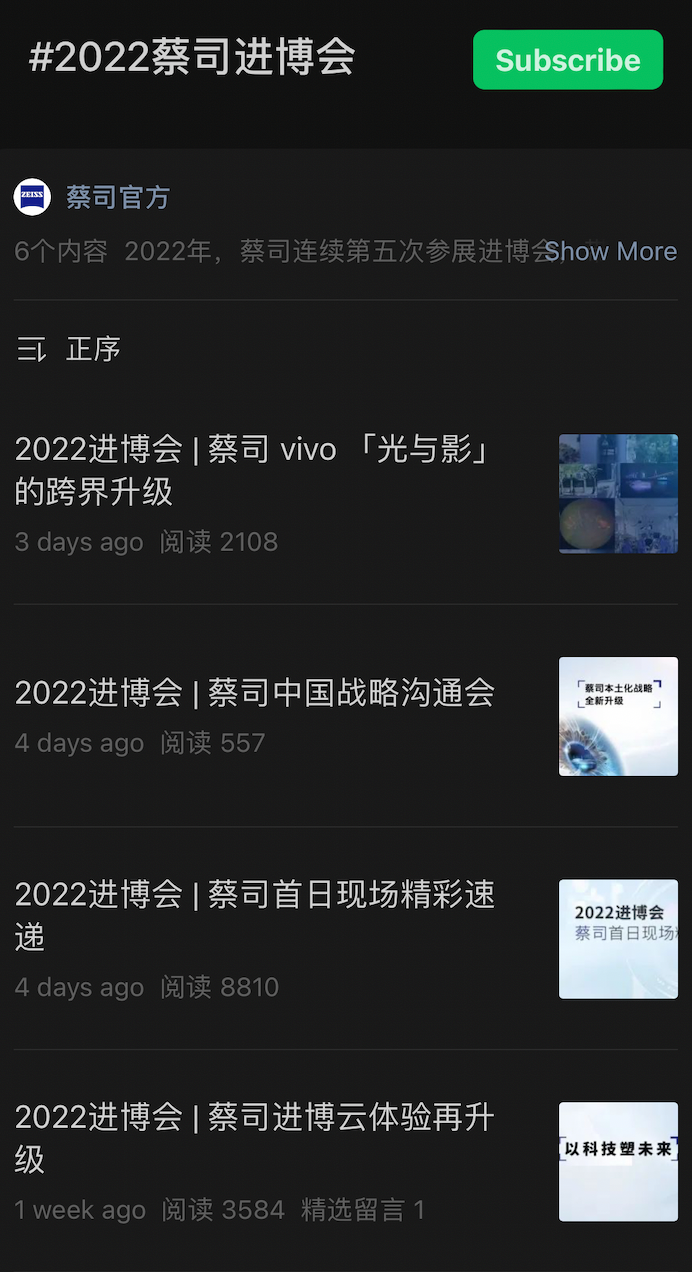Open article 蔡司进博云体验再升级
Image resolution: width=692 pixels, height=1272 pixels.
(255, 1137)
